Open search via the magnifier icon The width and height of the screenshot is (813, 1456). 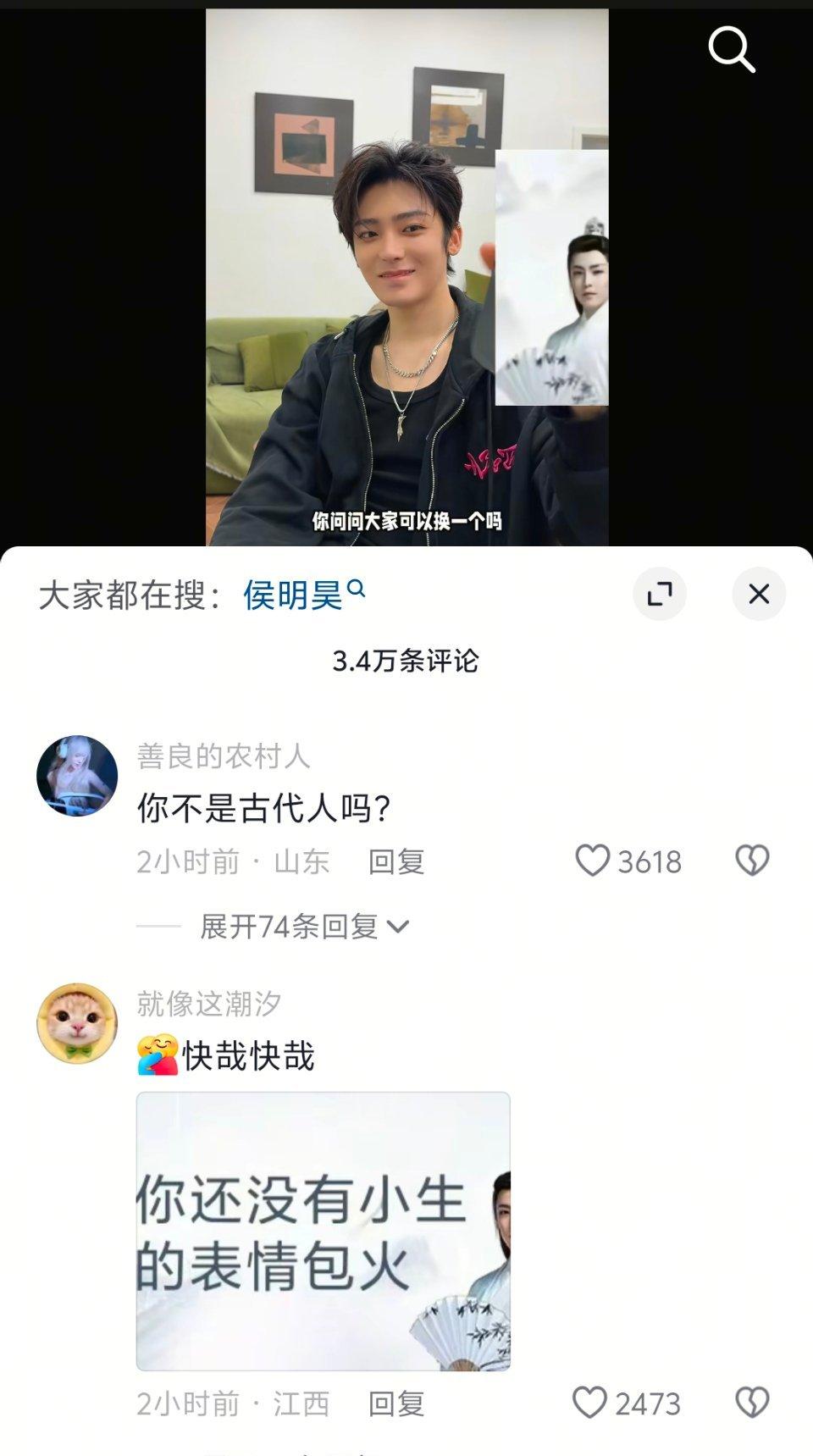pos(732,49)
